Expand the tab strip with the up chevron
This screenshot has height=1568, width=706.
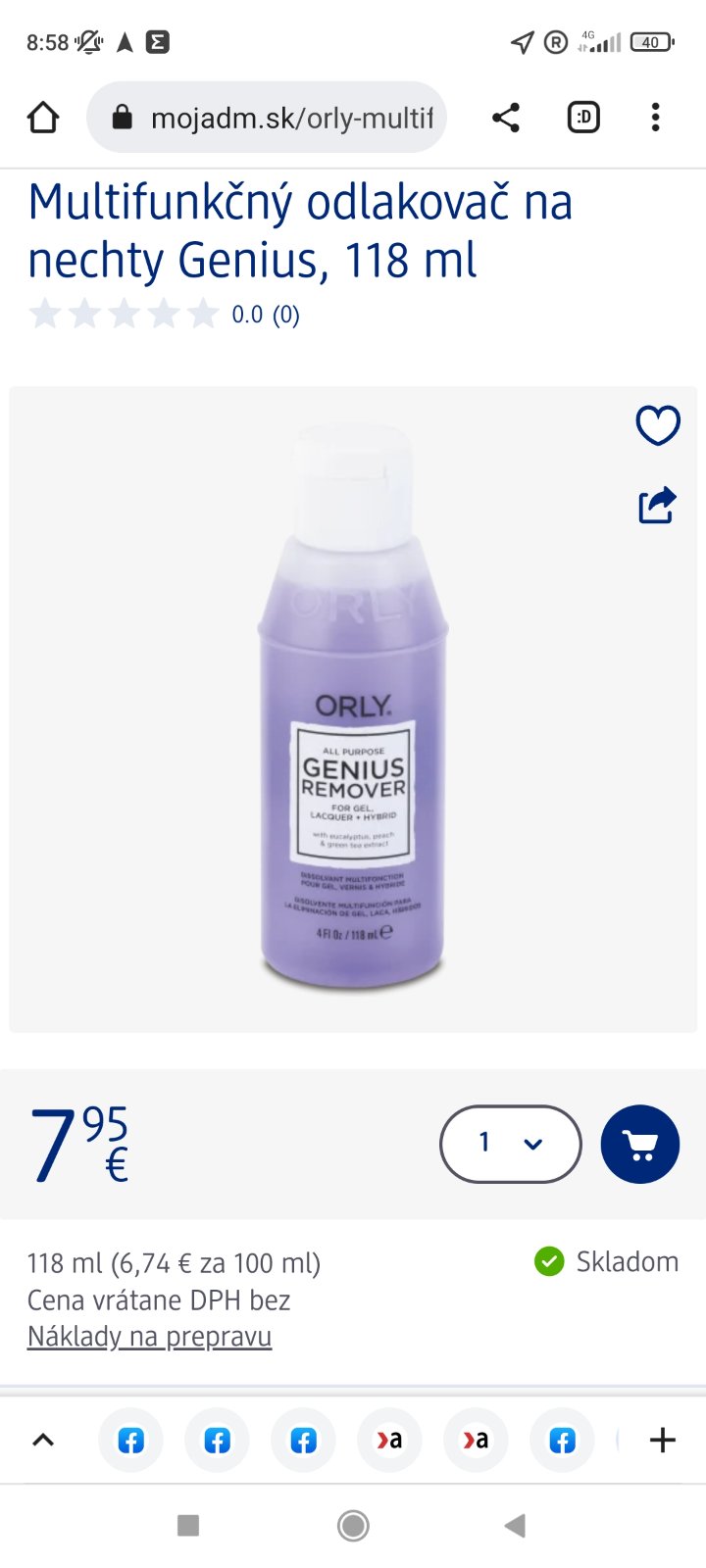(x=43, y=1440)
